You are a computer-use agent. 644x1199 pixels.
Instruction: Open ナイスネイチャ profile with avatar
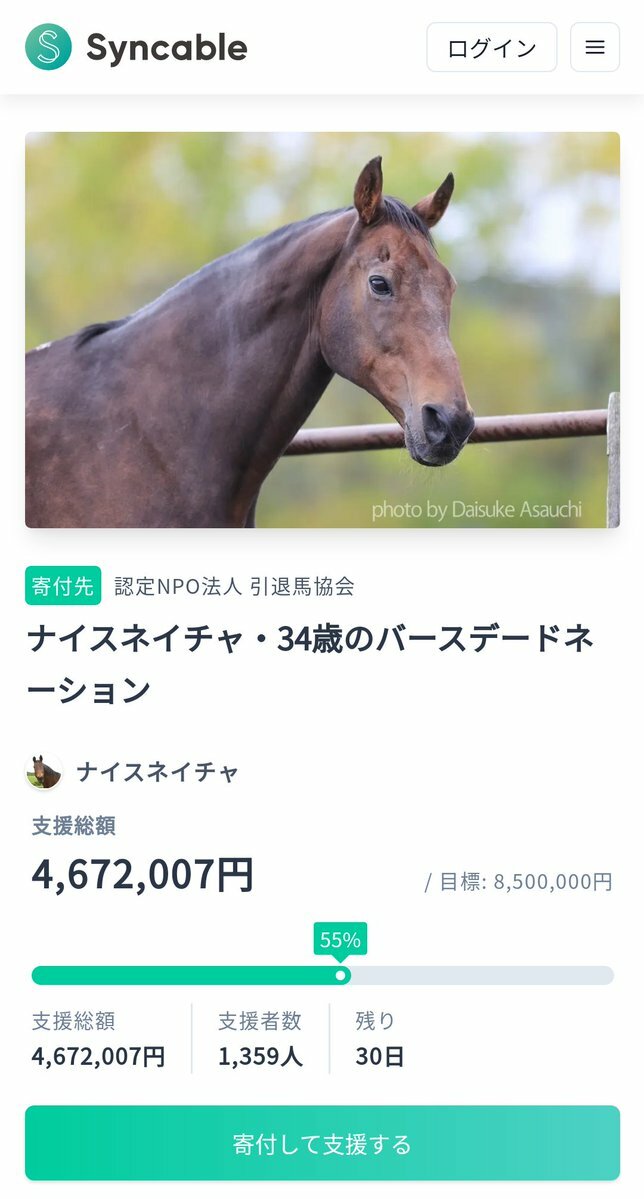pyautogui.click(x=133, y=772)
